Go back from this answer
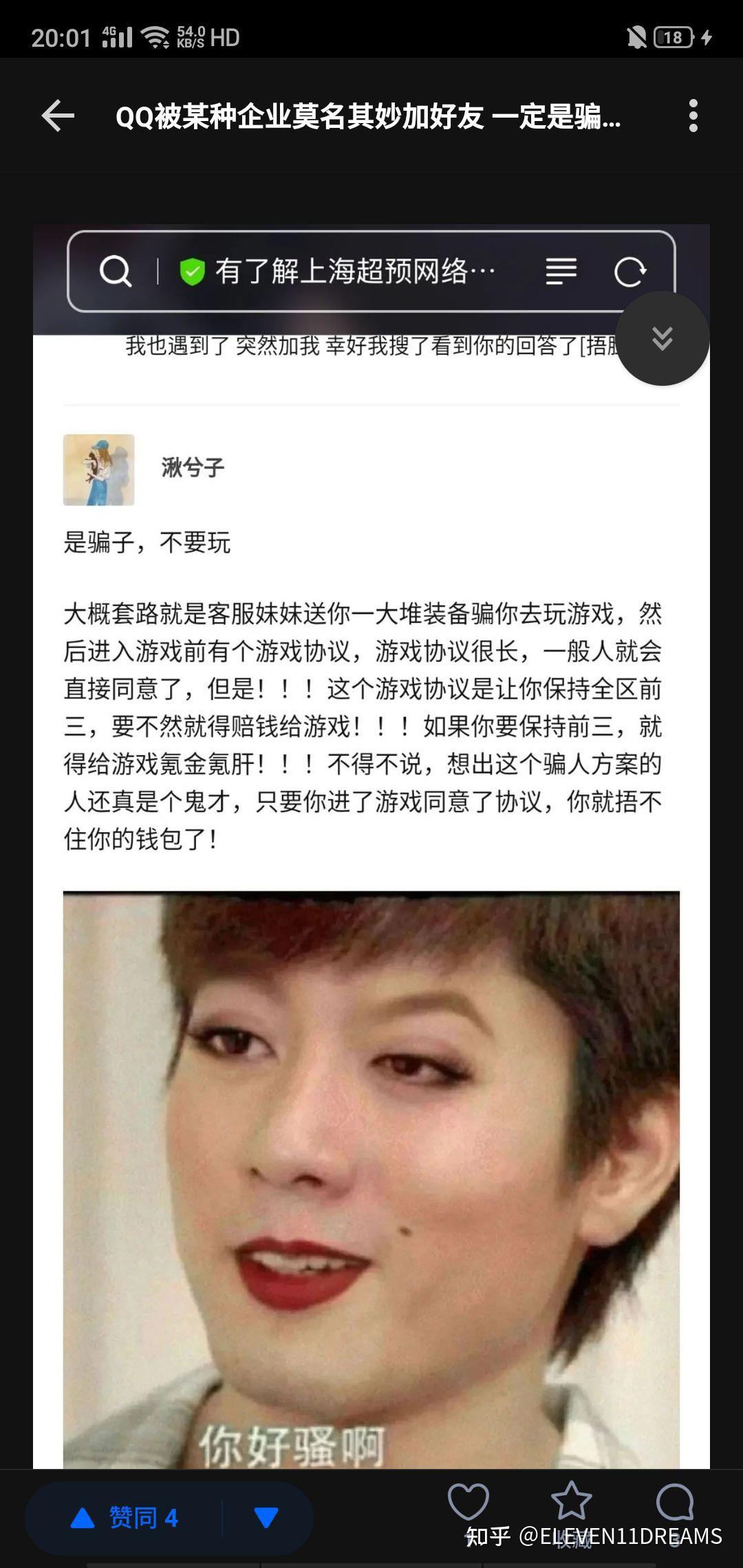This screenshot has width=743, height=1568. point(58,116)
